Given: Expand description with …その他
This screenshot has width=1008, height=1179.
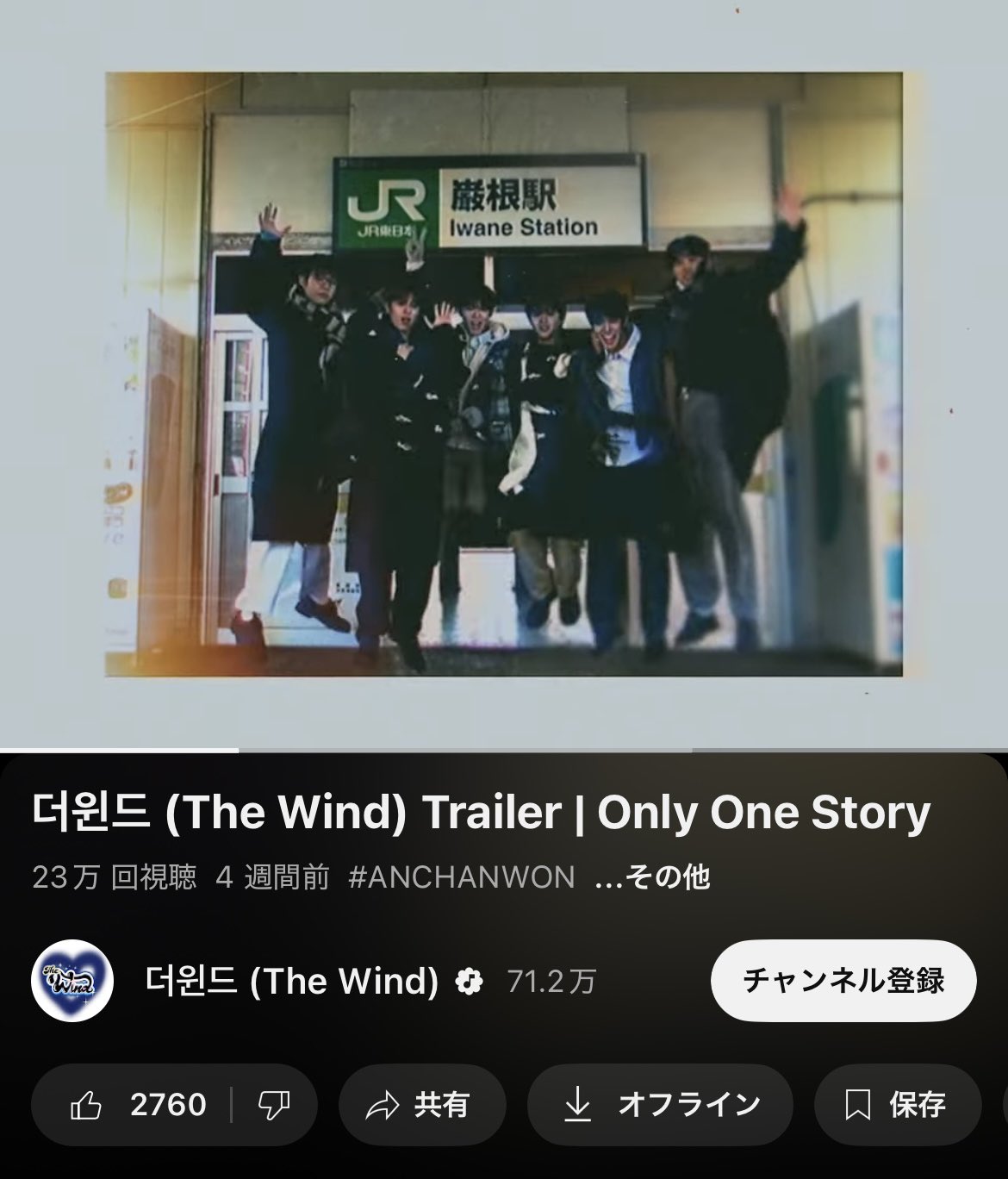Looking at the screenshot, I should pos(652,877).
